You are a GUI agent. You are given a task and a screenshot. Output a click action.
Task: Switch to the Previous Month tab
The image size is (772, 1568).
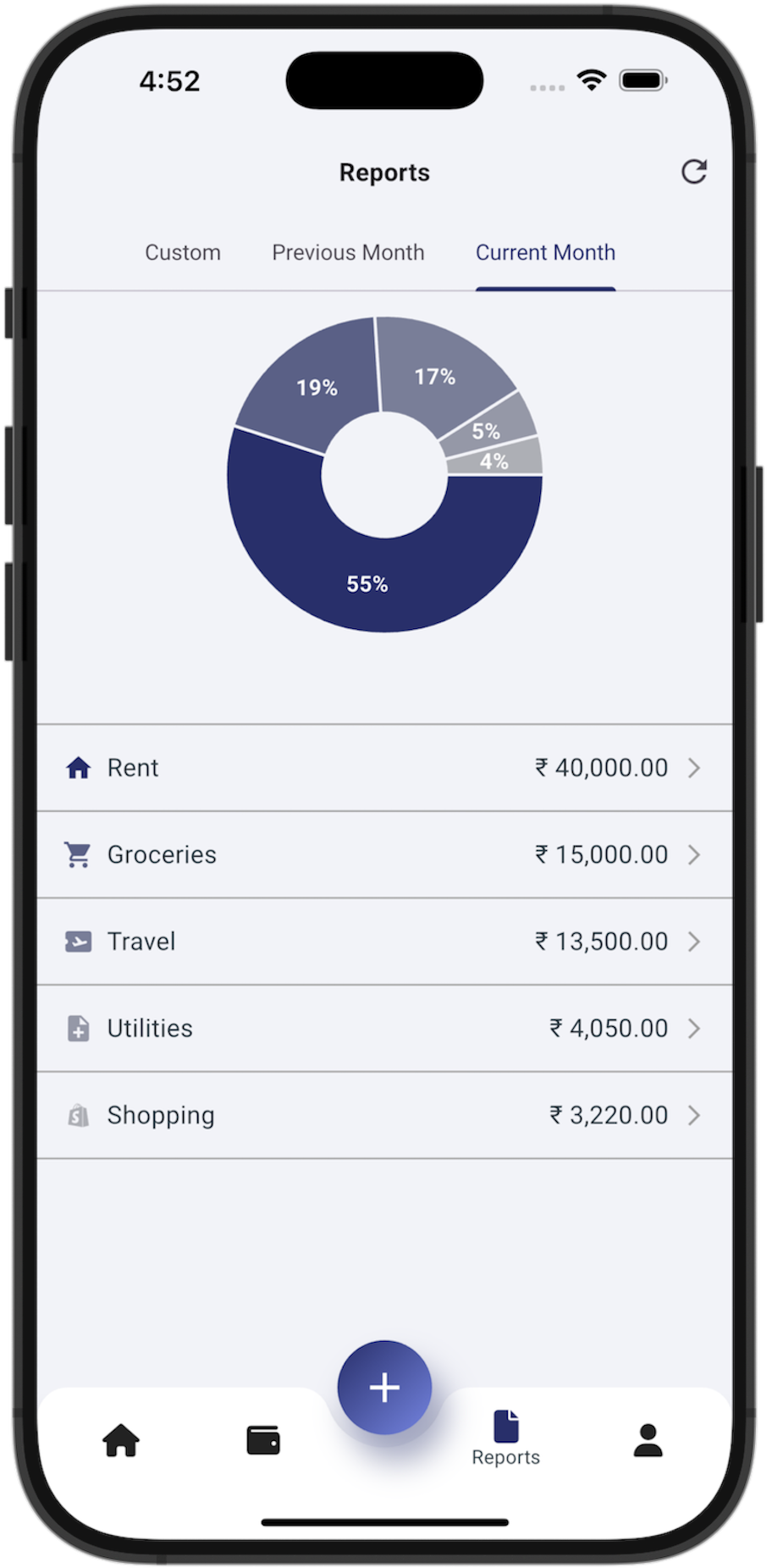tap(348, 252)
